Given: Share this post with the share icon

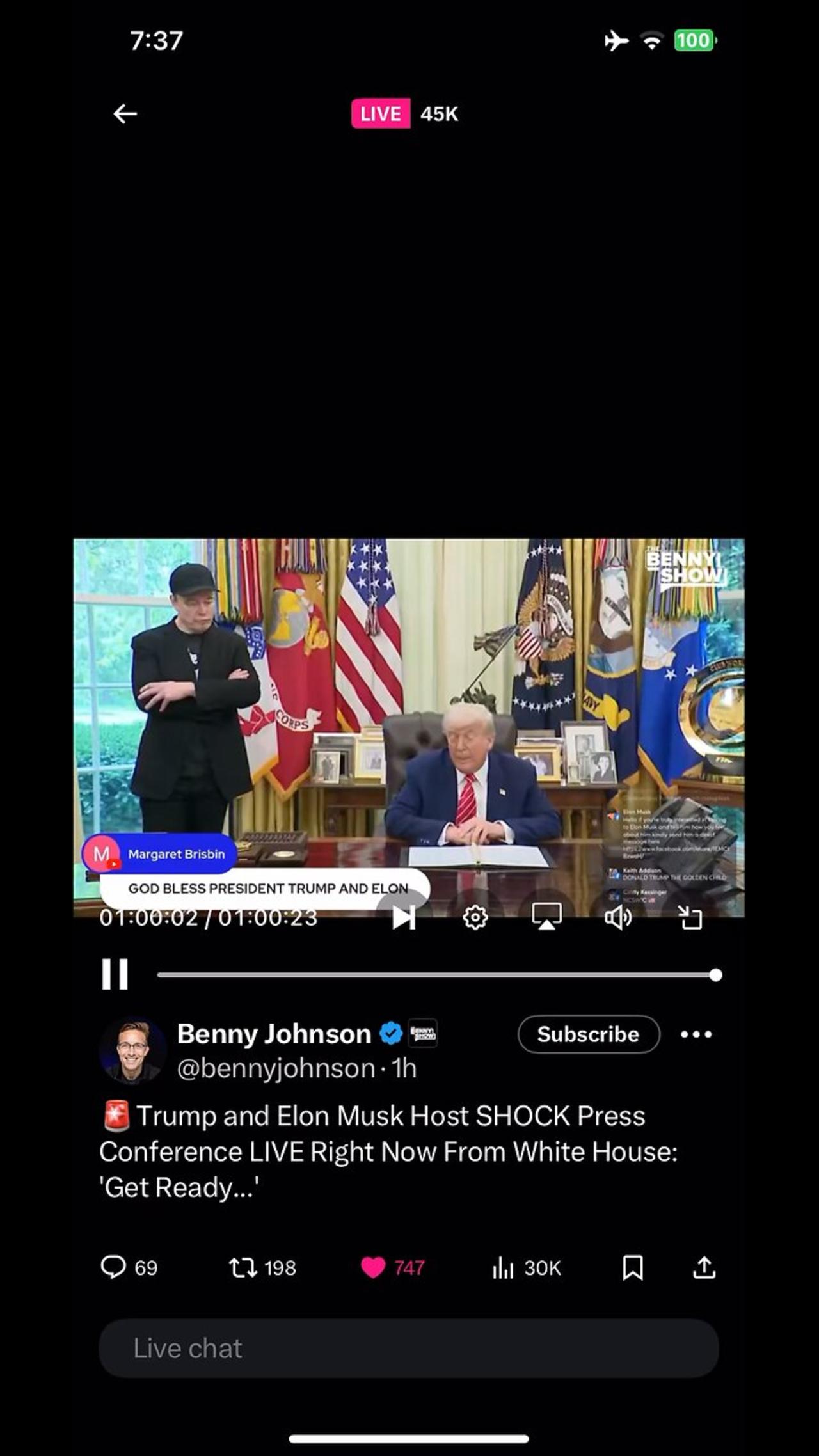Looking at the screenshot, I should [704, 1267].
